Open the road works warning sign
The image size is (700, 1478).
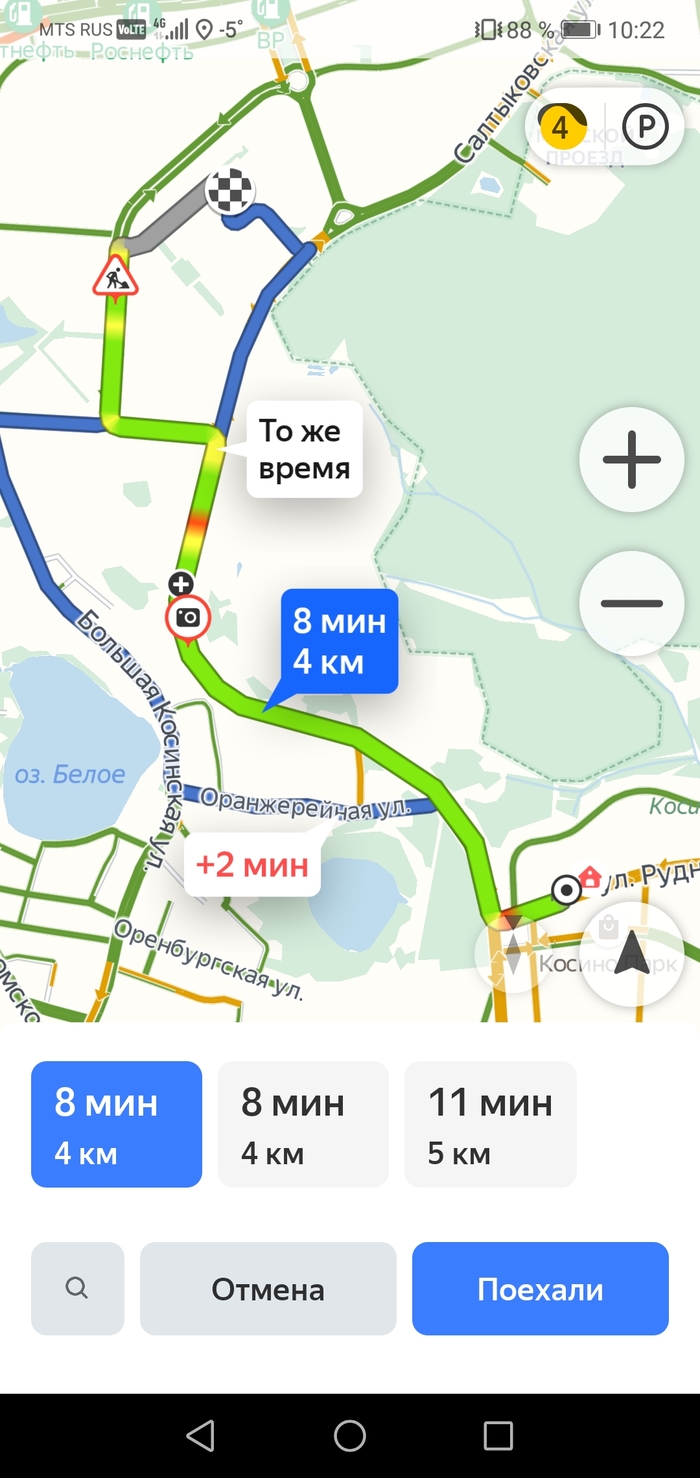tap(115, 276)
